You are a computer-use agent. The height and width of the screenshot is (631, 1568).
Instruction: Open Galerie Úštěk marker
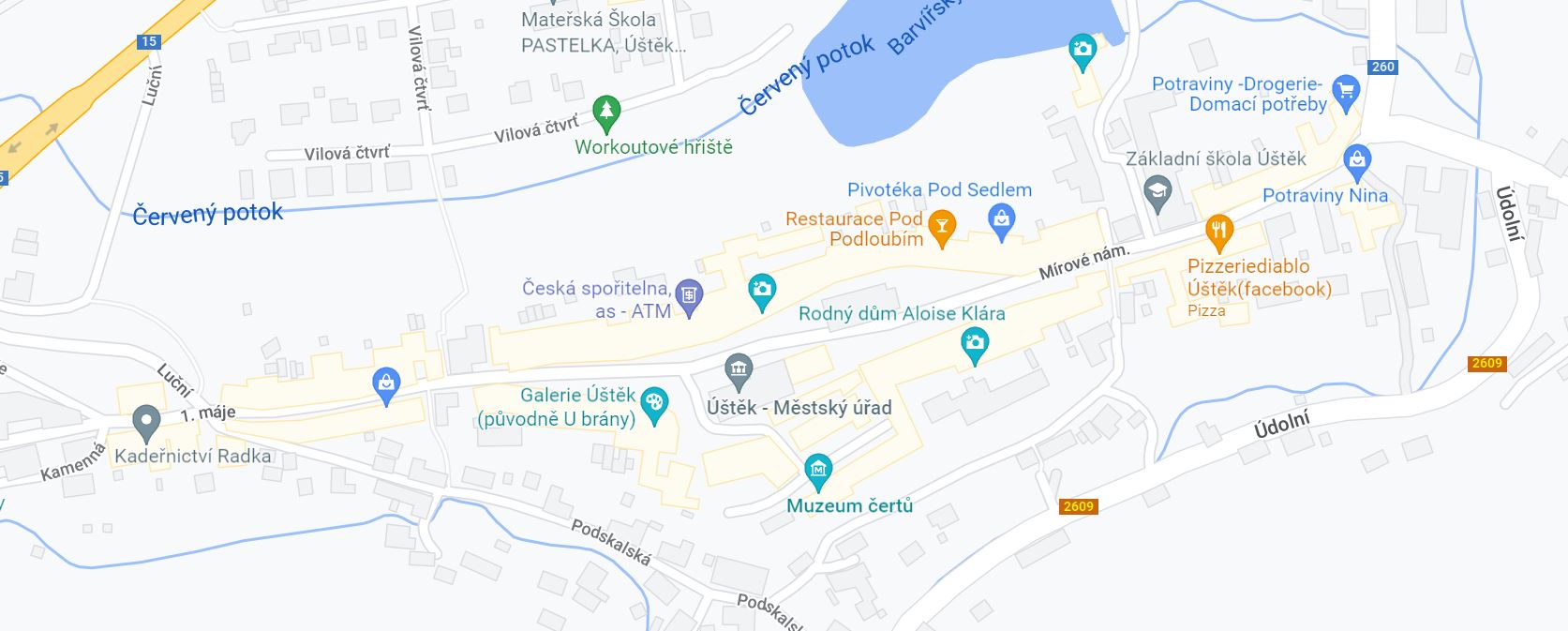[654, 405]
